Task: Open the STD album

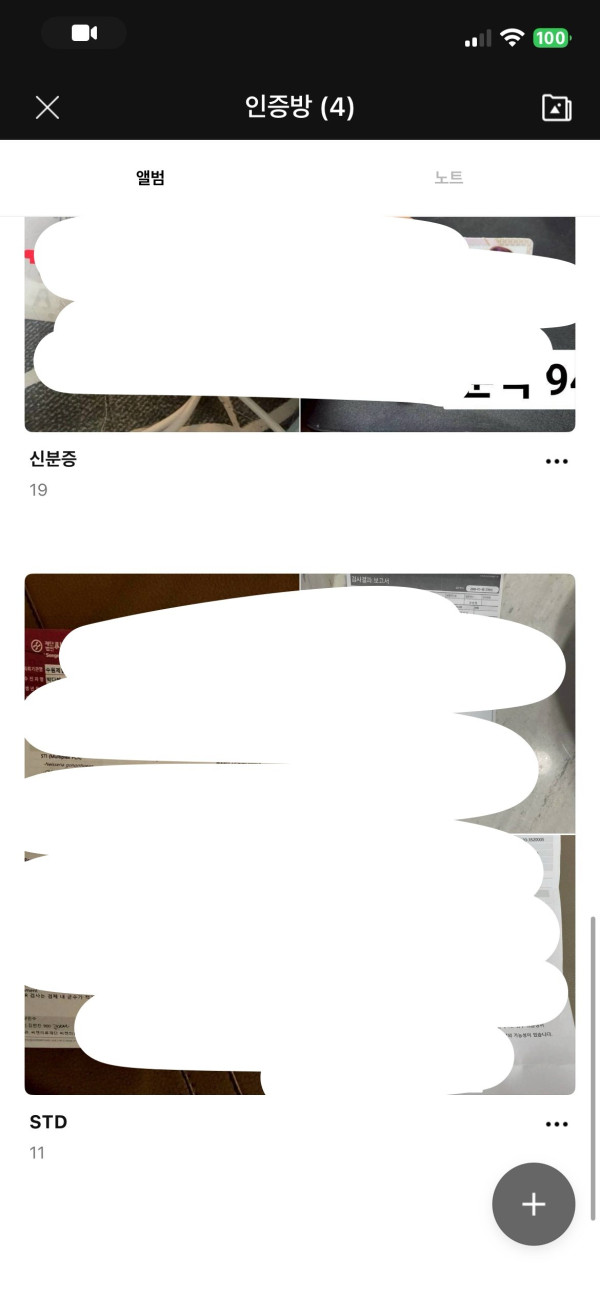Action: [299, 833]
